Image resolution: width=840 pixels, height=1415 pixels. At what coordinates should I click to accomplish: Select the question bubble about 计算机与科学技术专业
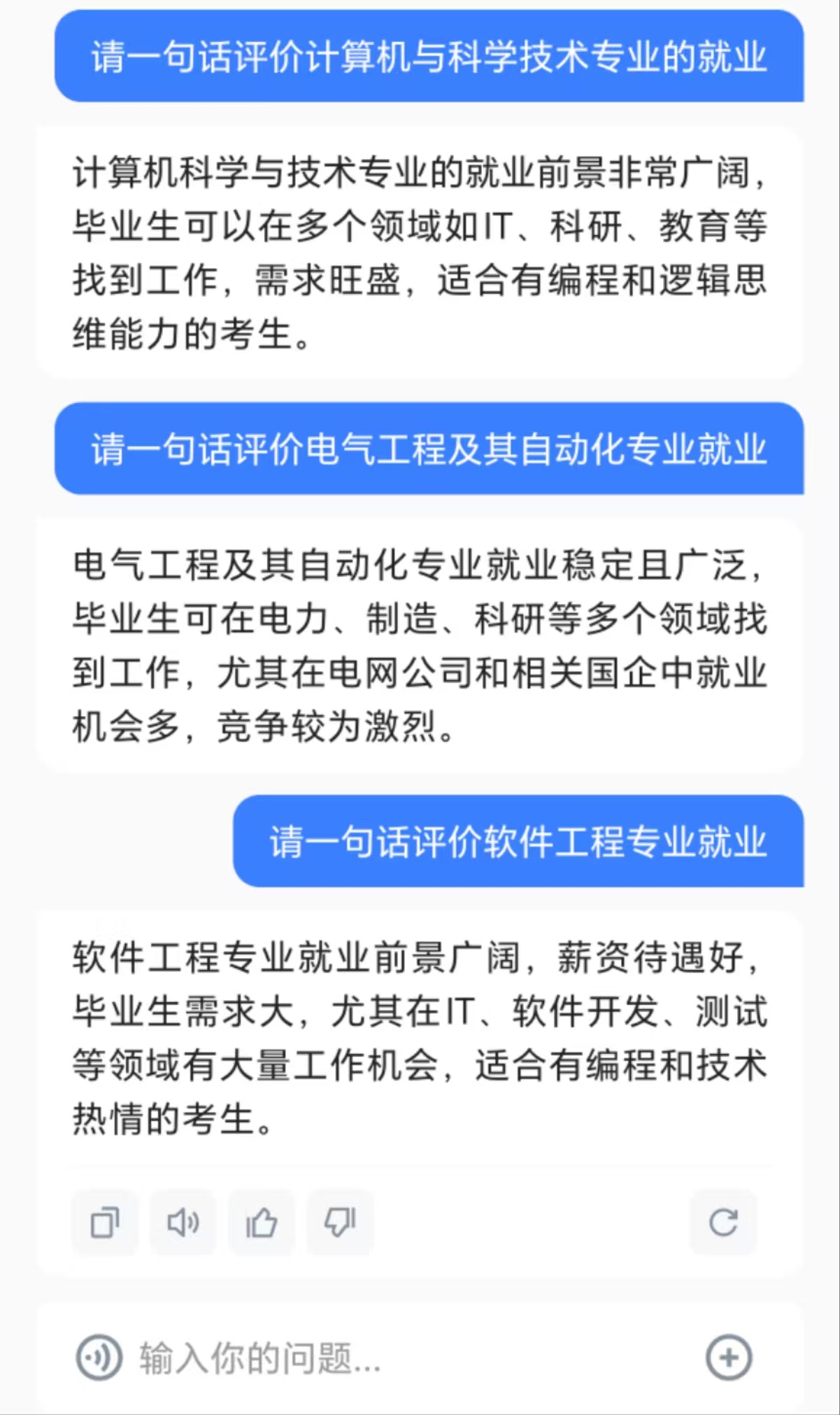pyautogui.click(x=429, y=59)
